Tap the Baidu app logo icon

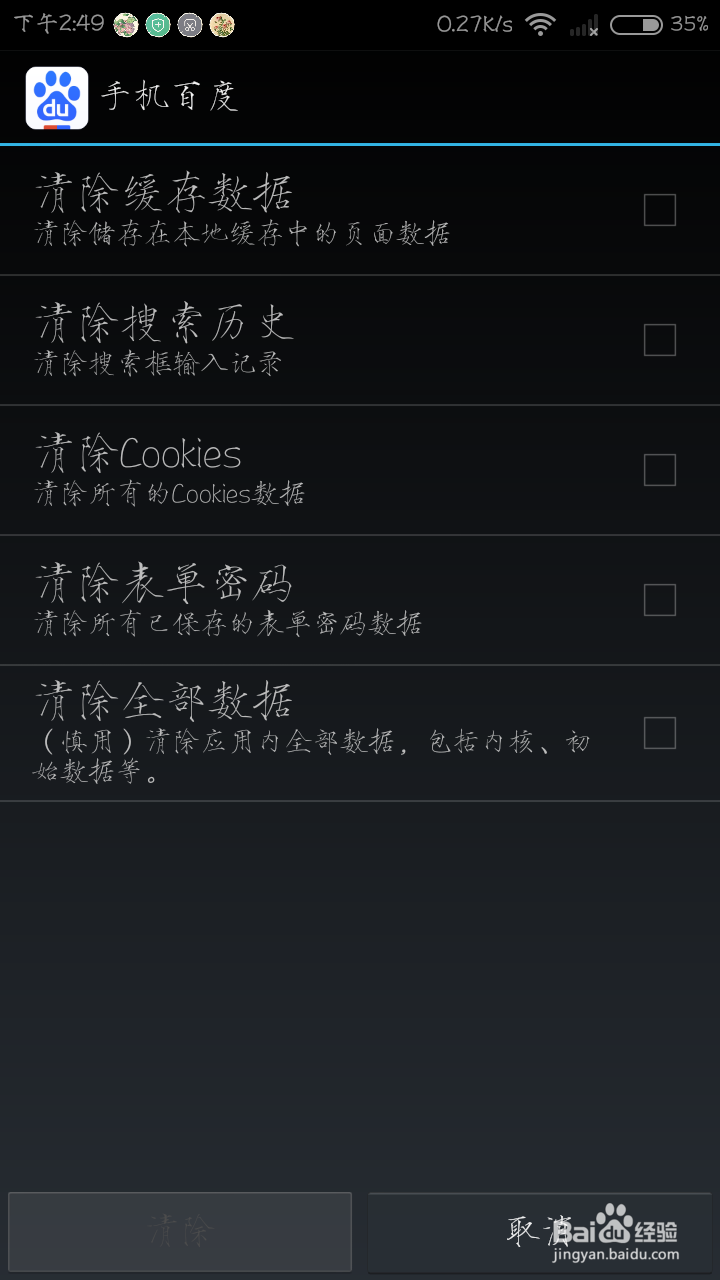57,97
